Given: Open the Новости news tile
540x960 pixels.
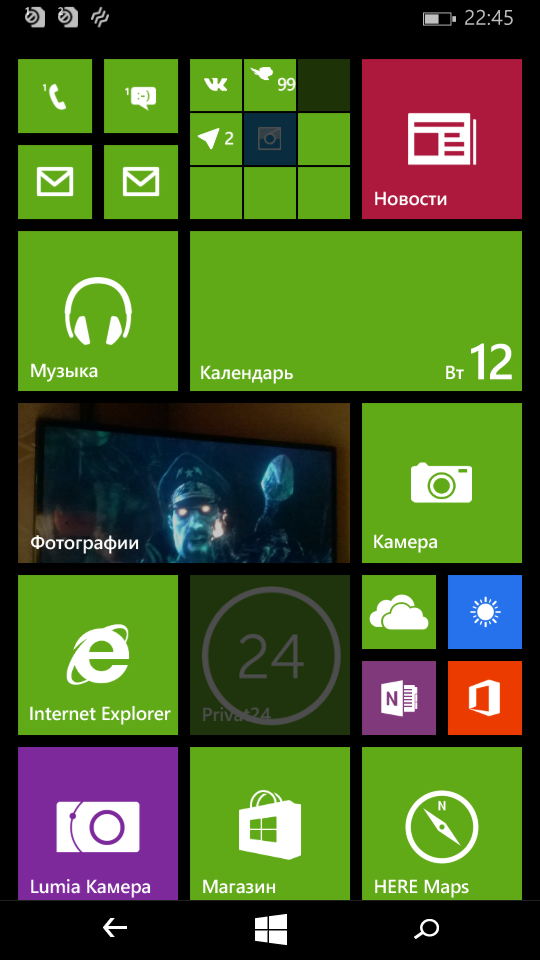Looking at the screenshot, I should click(x=441, y=139).
